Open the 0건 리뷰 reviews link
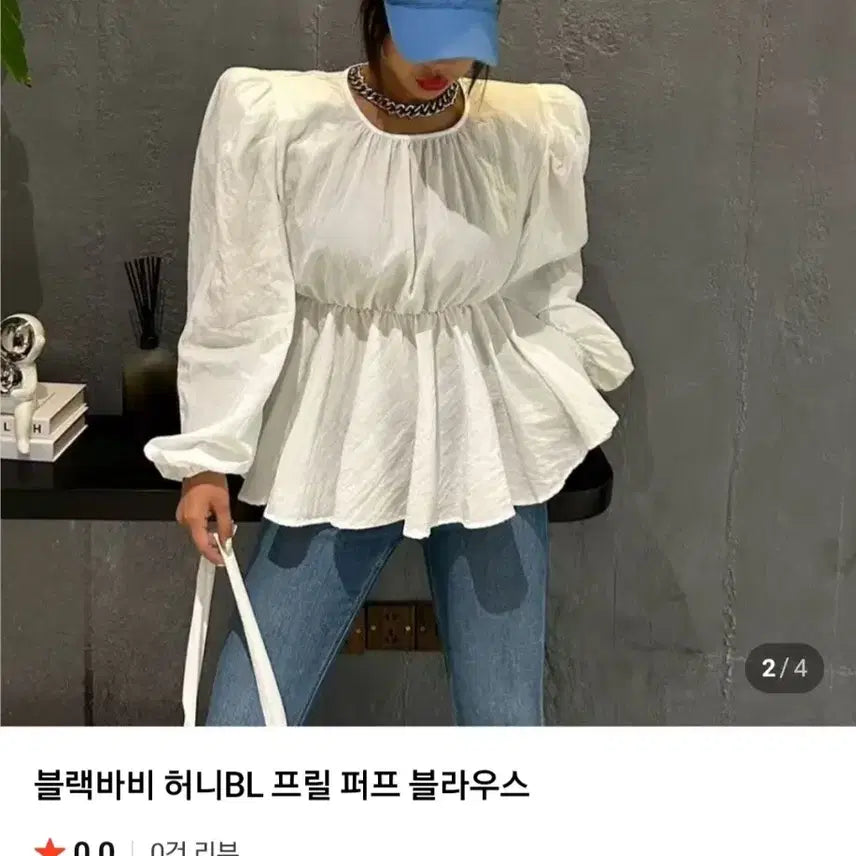The height and width of the screenshot is (856, 856). tap(195, 849)
